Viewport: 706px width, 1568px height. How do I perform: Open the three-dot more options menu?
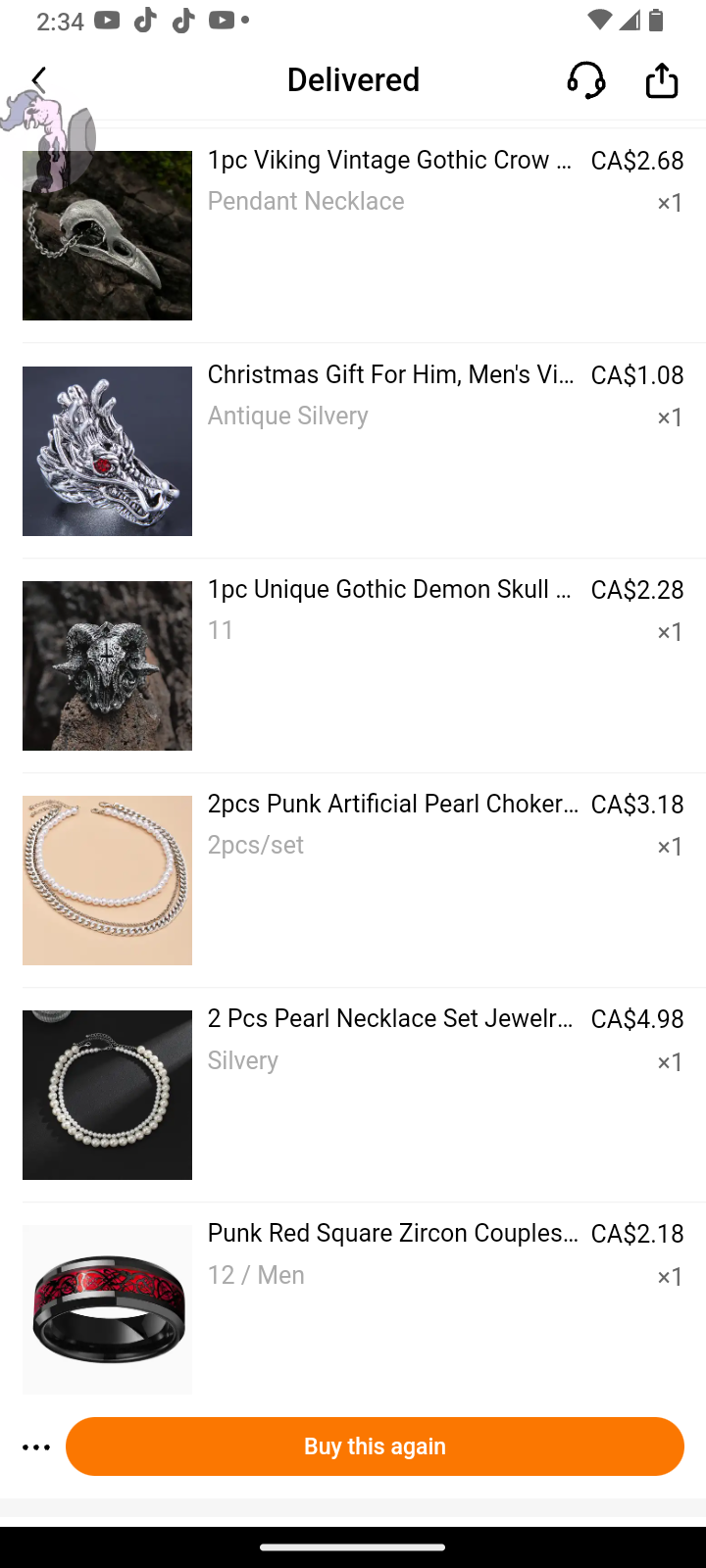click(36, 1447)
